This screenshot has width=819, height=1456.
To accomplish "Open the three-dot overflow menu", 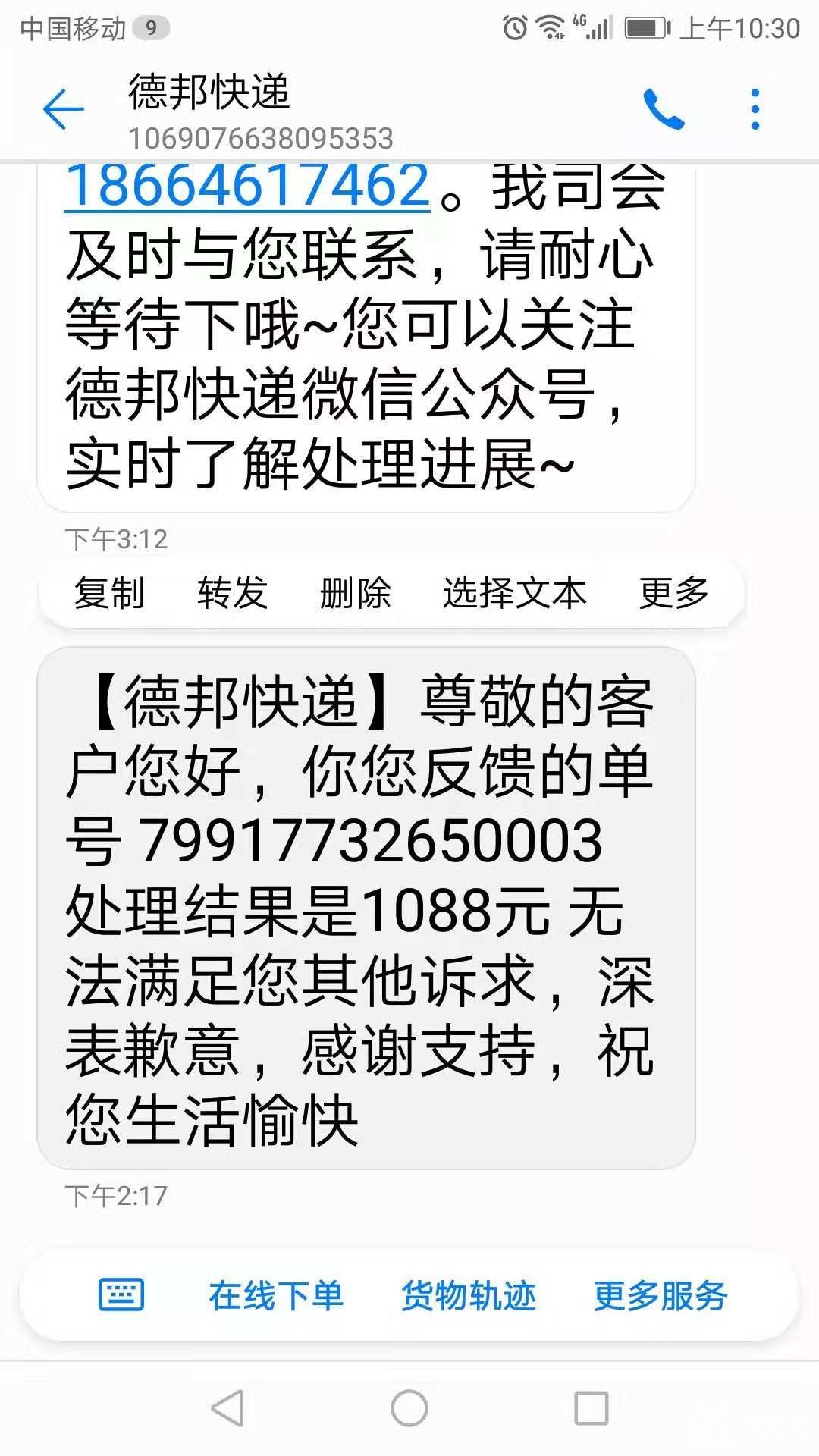I will point(755,109).
